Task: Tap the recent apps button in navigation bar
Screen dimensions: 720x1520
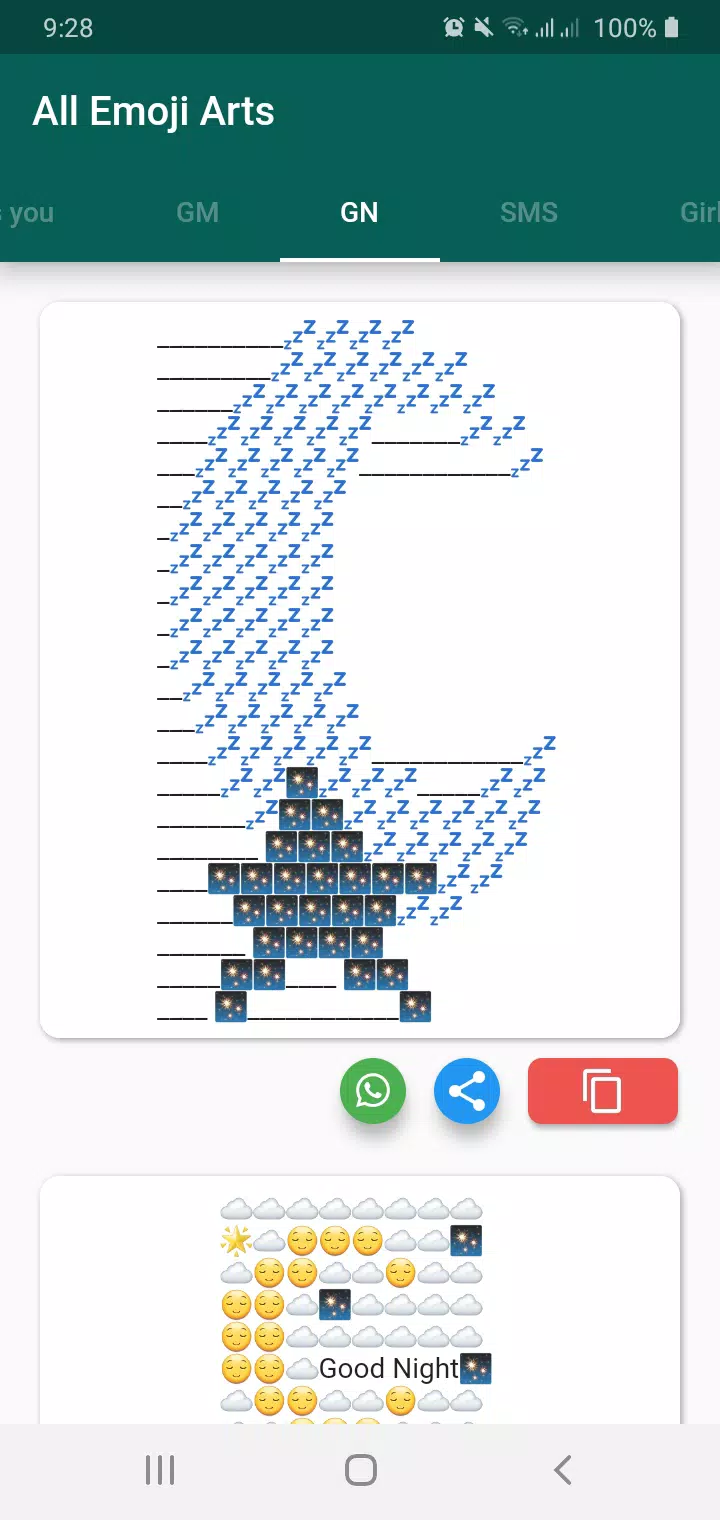Action: pyautogui.click(x=160, y=1470)
